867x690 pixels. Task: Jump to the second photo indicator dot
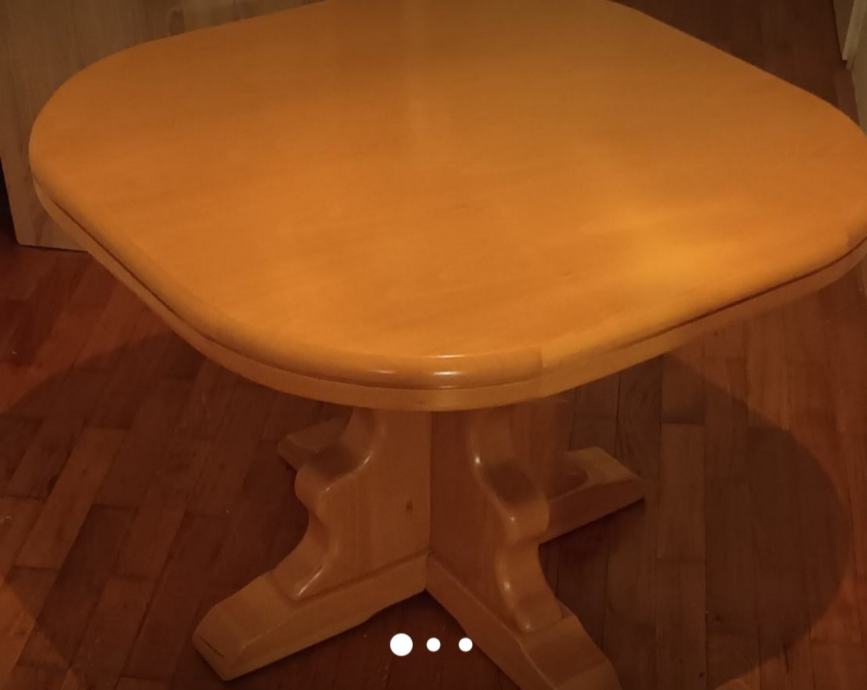click(x=433, y=645)
